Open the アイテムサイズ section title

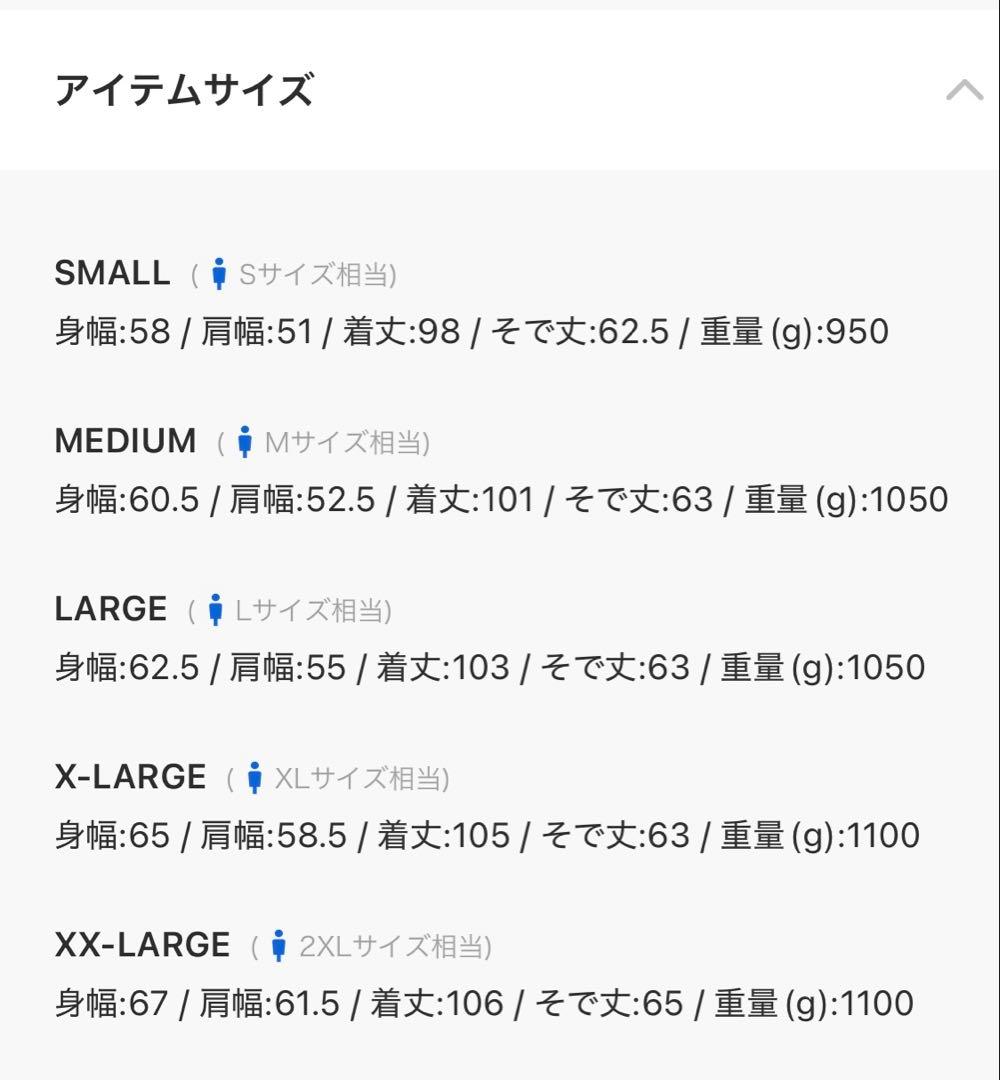(185, 90)
